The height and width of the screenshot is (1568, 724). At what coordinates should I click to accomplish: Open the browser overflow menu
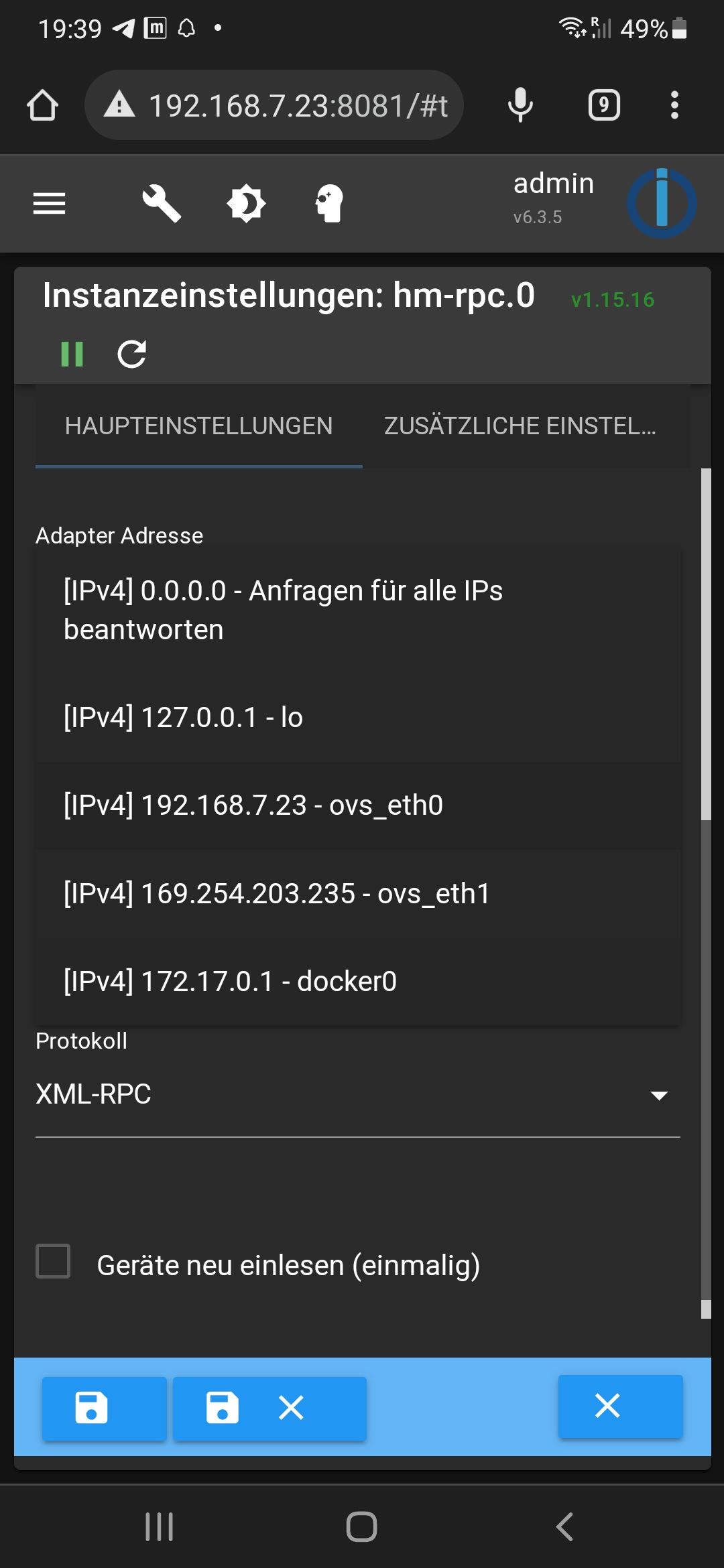tap(674, 105)
